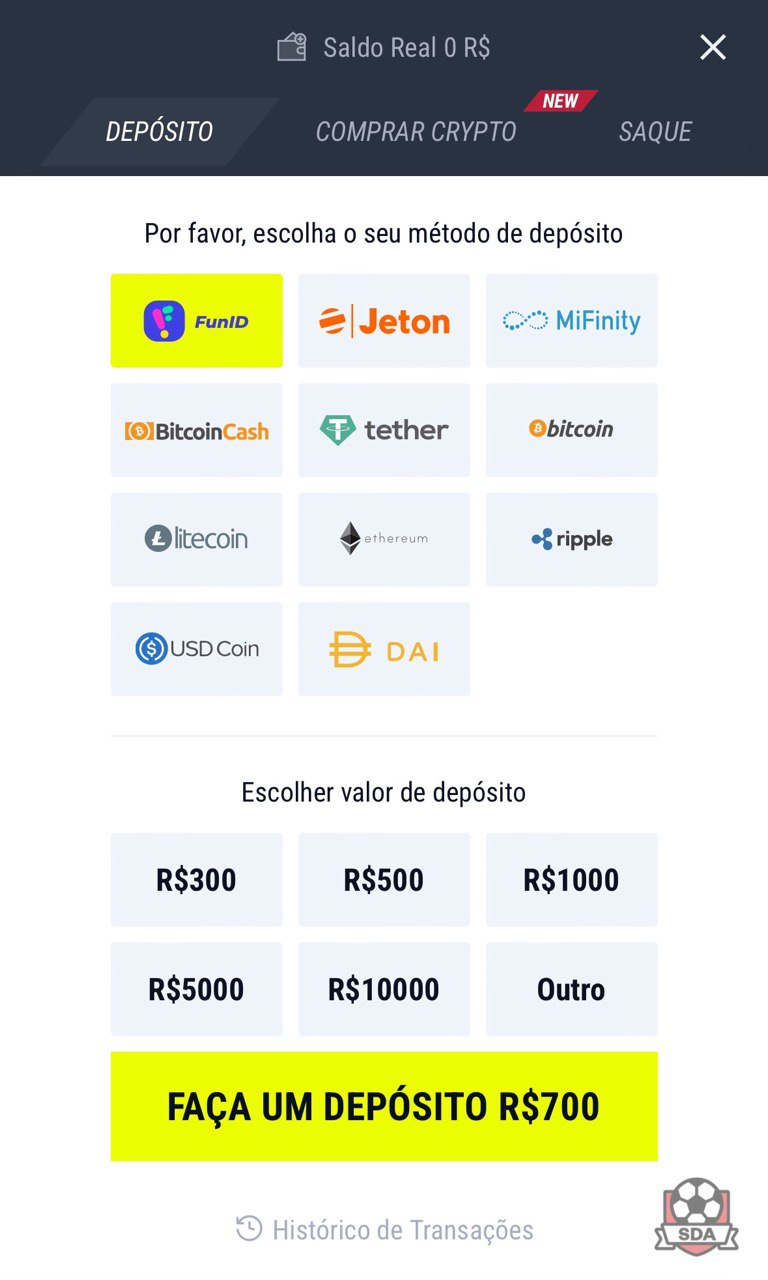Confirm with Faça um depósito R$700

[384, 1106]
